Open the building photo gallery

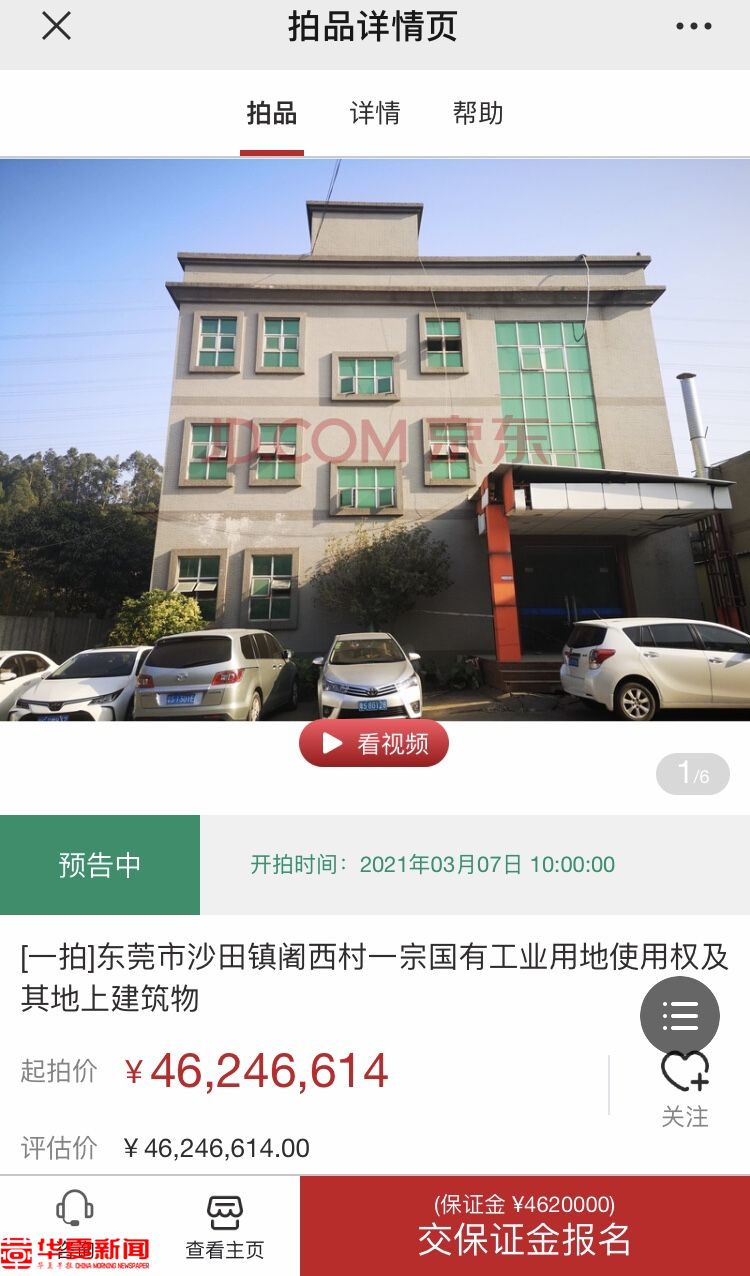pyautogui.click(x=374, y=440)
